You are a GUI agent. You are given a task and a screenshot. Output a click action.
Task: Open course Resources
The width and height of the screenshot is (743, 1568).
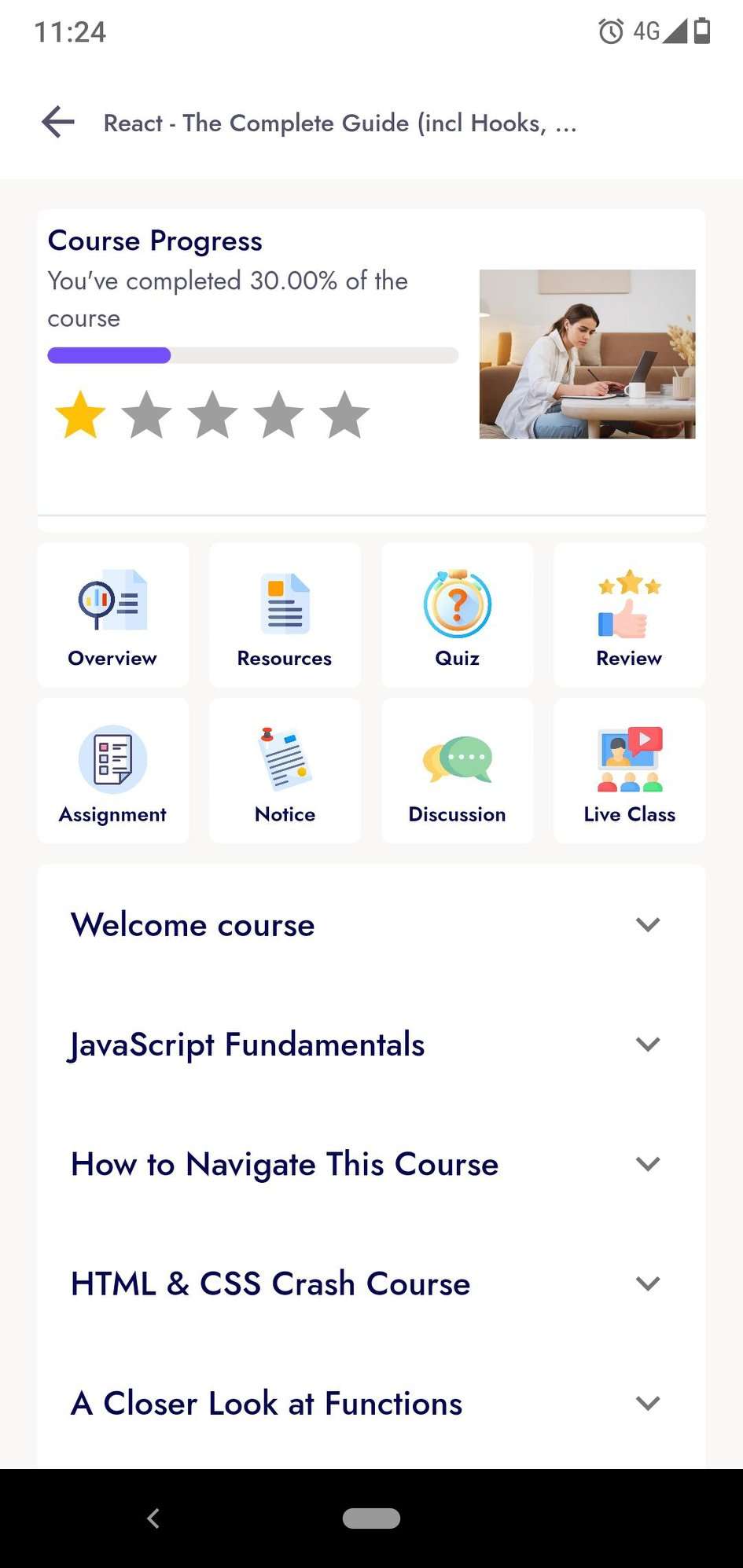pyautogui.click(x=285, y=615)
